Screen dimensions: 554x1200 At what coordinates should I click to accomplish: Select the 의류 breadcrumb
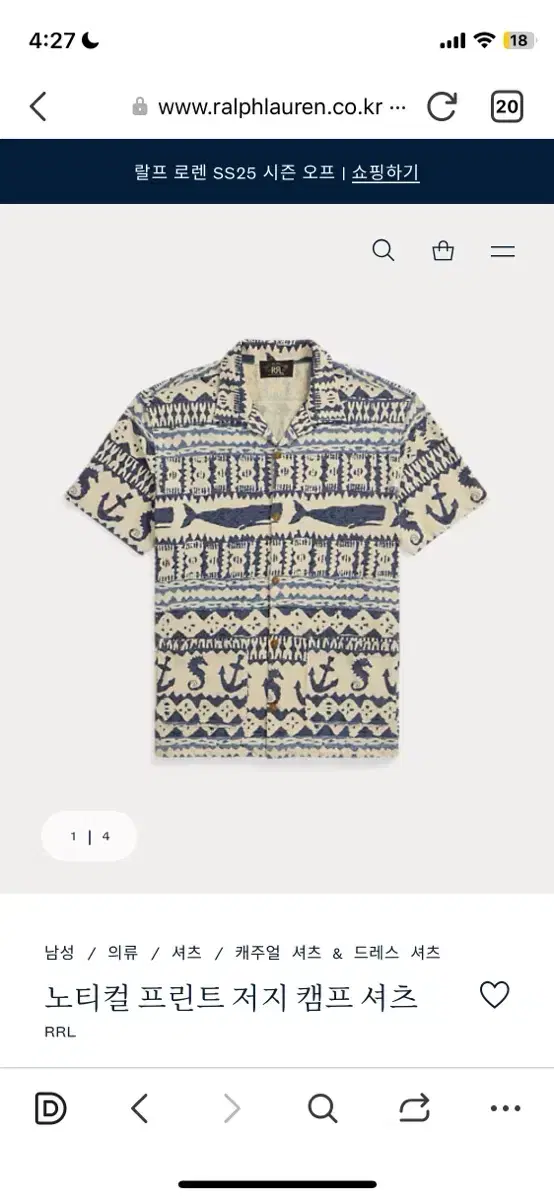[122, 952]
